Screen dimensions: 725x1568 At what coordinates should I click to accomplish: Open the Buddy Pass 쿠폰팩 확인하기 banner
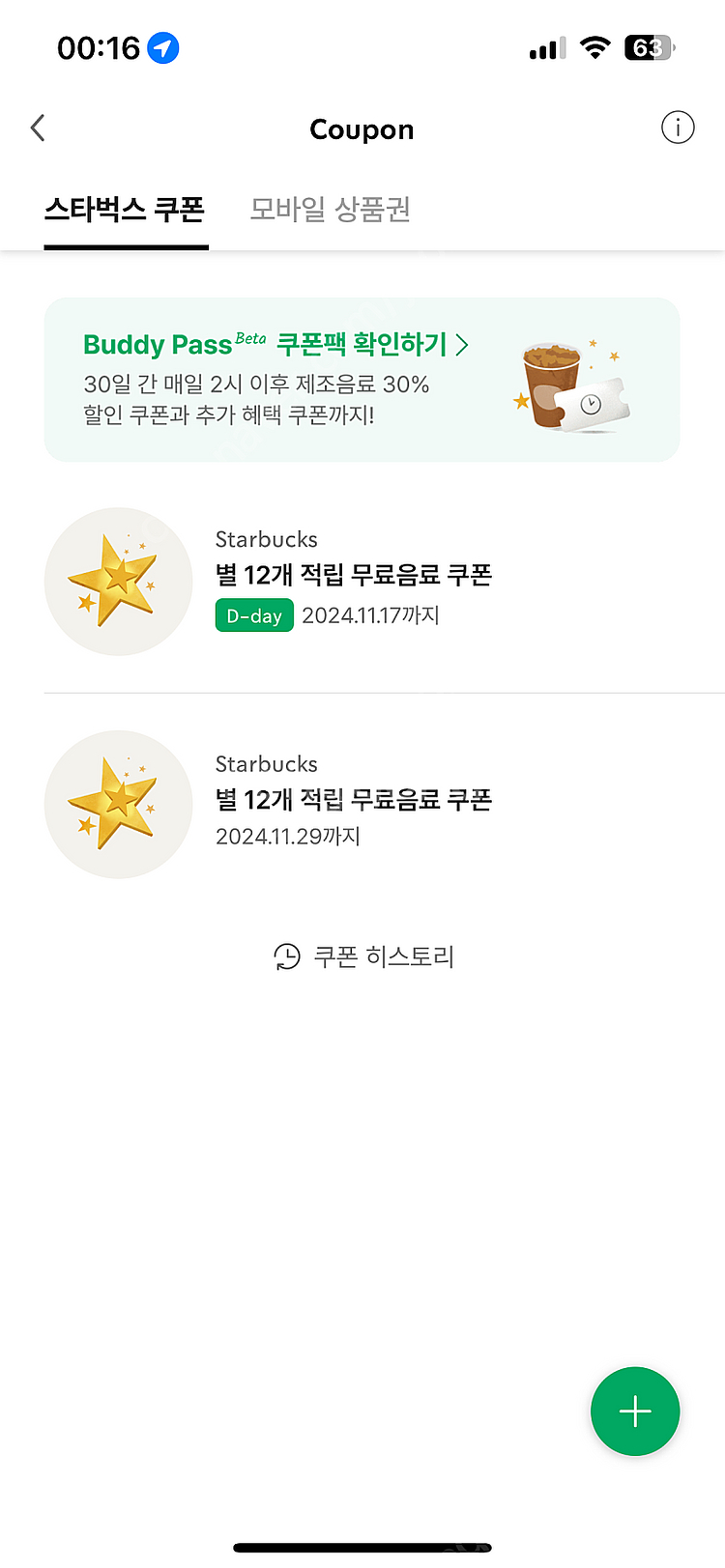[362, 379]
